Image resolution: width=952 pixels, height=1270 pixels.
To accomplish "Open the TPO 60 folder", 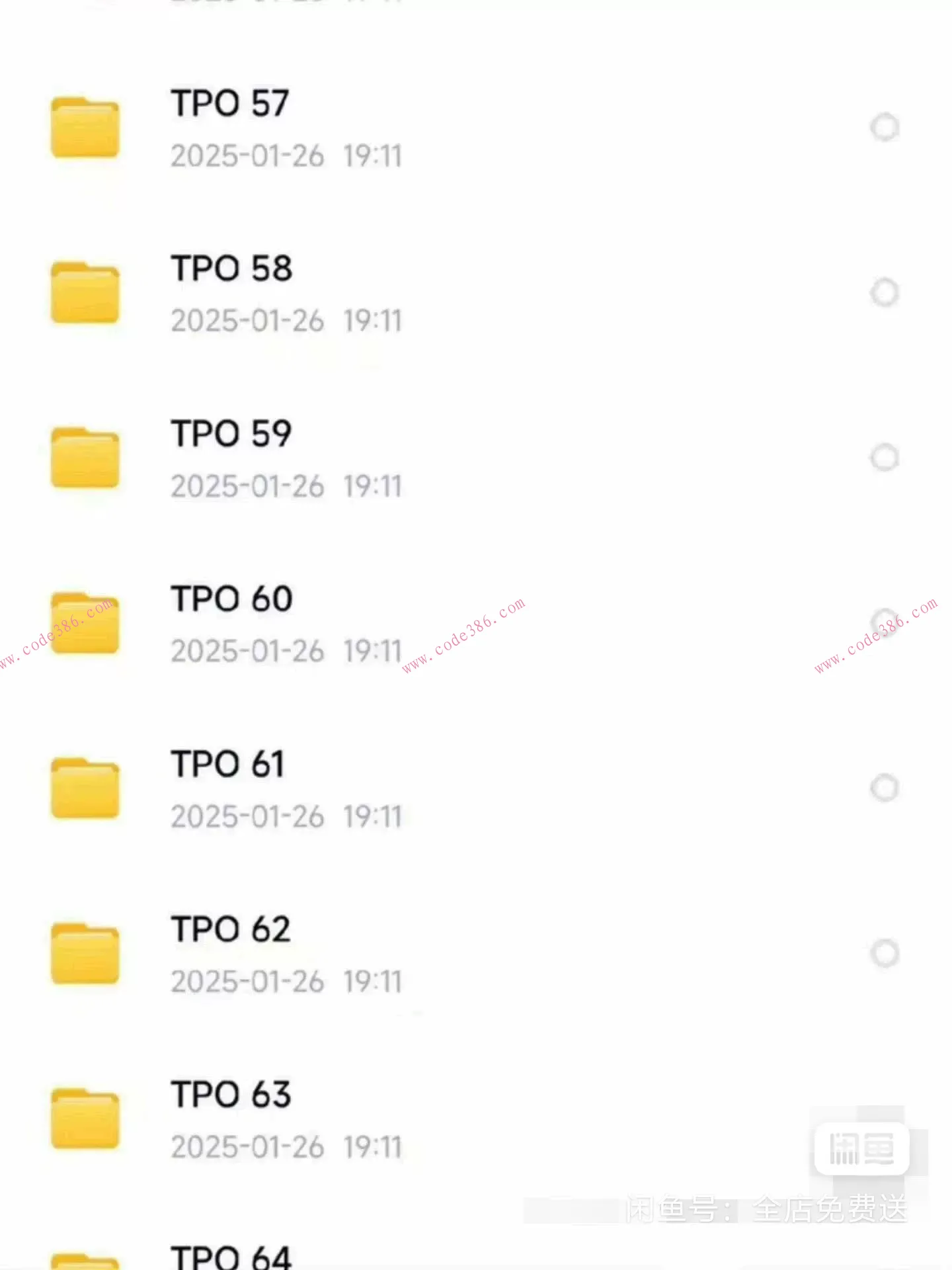I will tap(231, 600).
